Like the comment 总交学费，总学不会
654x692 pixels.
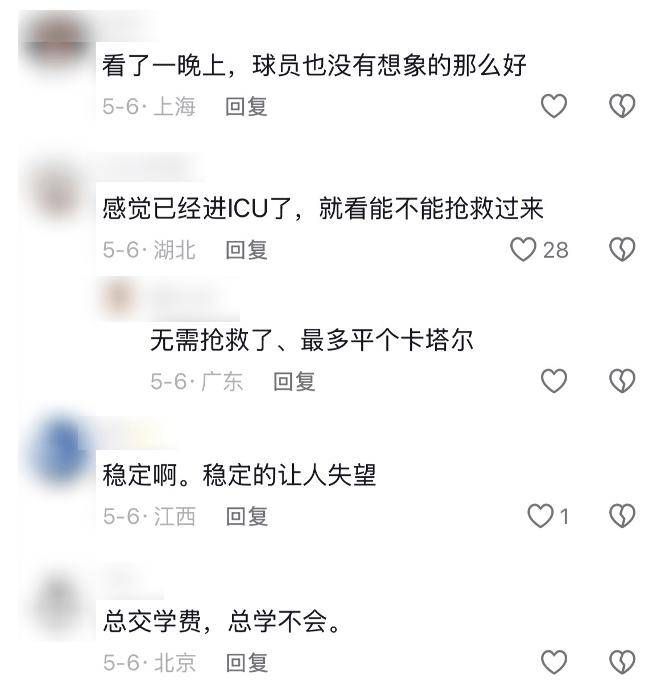click(x=554, y=662)
